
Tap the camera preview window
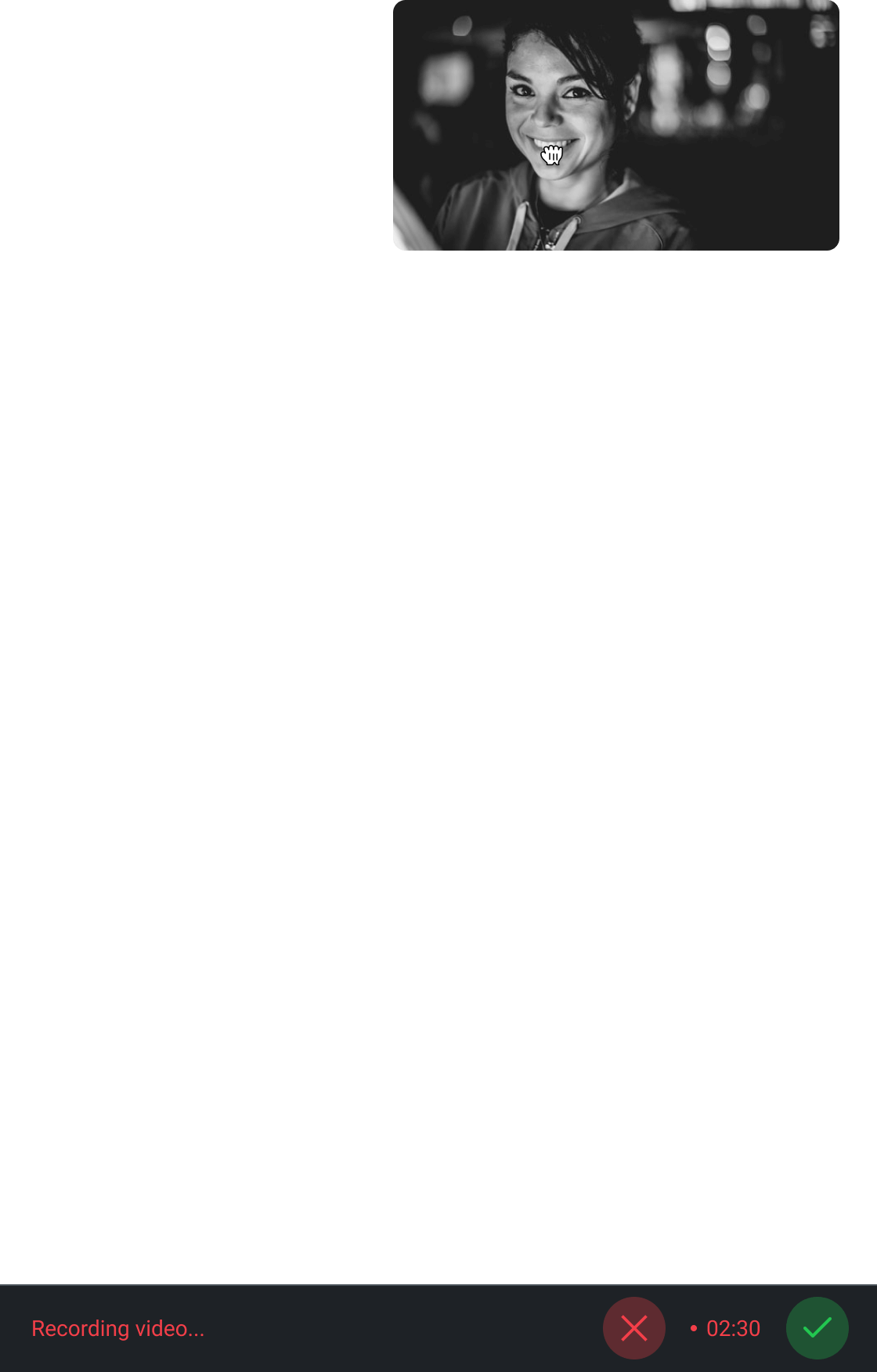click(x=615, y=125)
